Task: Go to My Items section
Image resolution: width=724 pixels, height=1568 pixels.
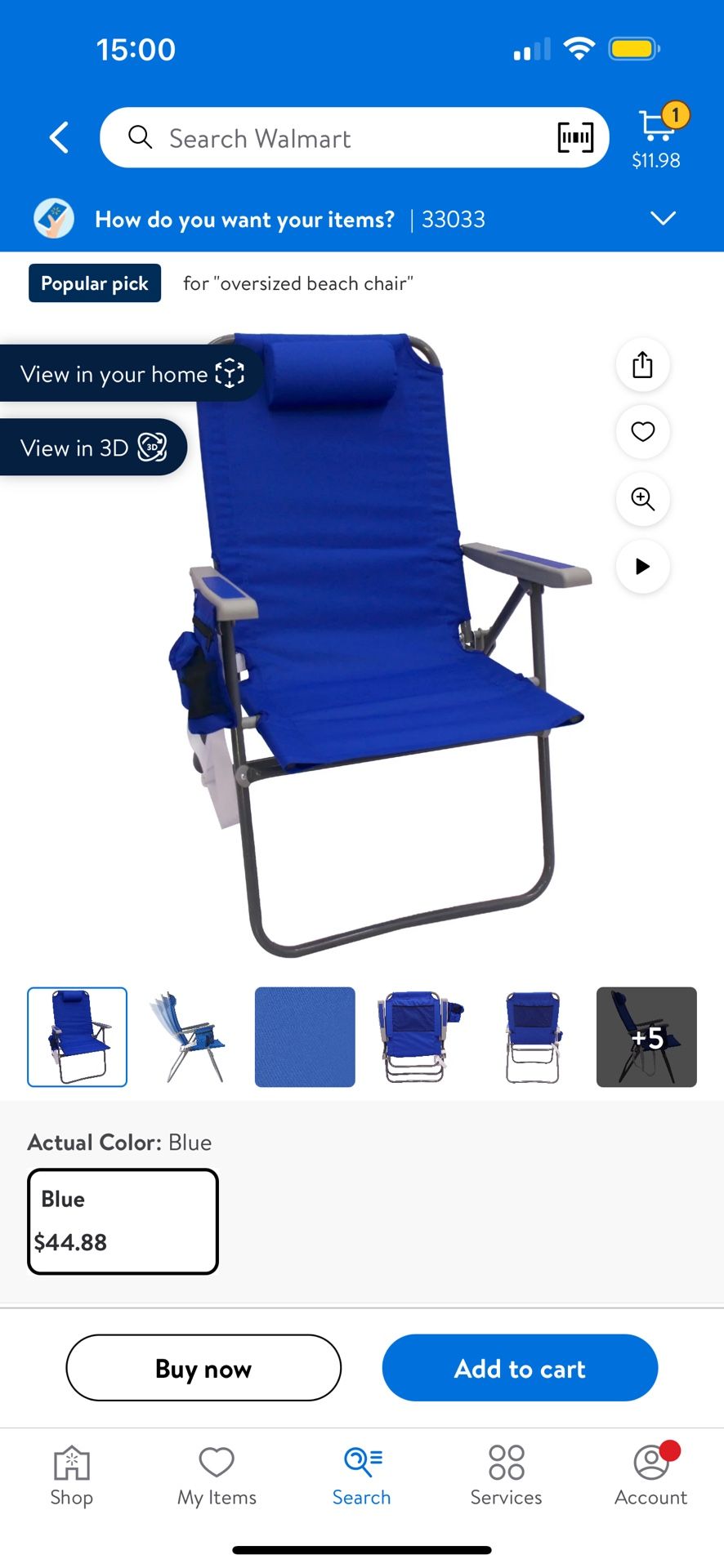Action: point(216,1474)
